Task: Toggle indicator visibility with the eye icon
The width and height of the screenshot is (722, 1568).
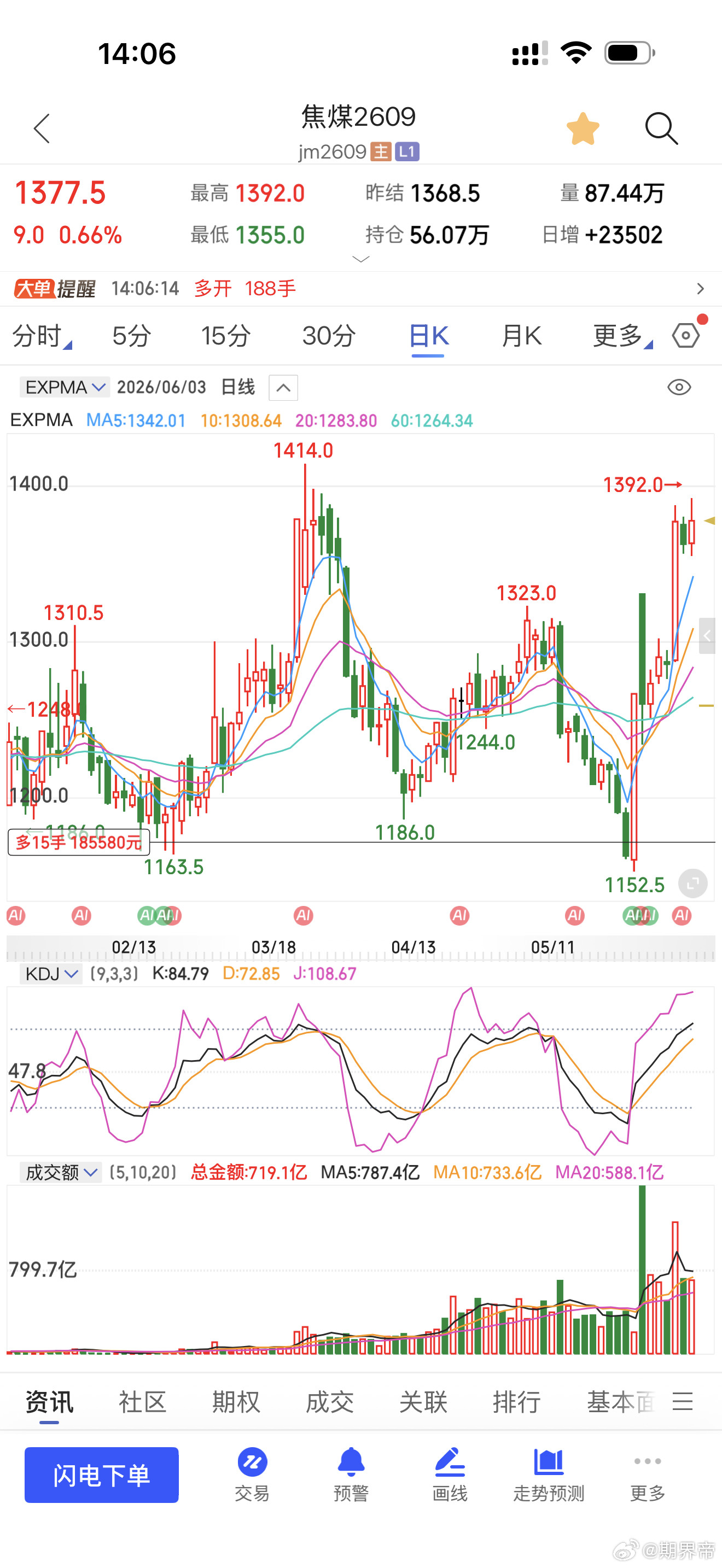Action: click(x=679, y=387)
